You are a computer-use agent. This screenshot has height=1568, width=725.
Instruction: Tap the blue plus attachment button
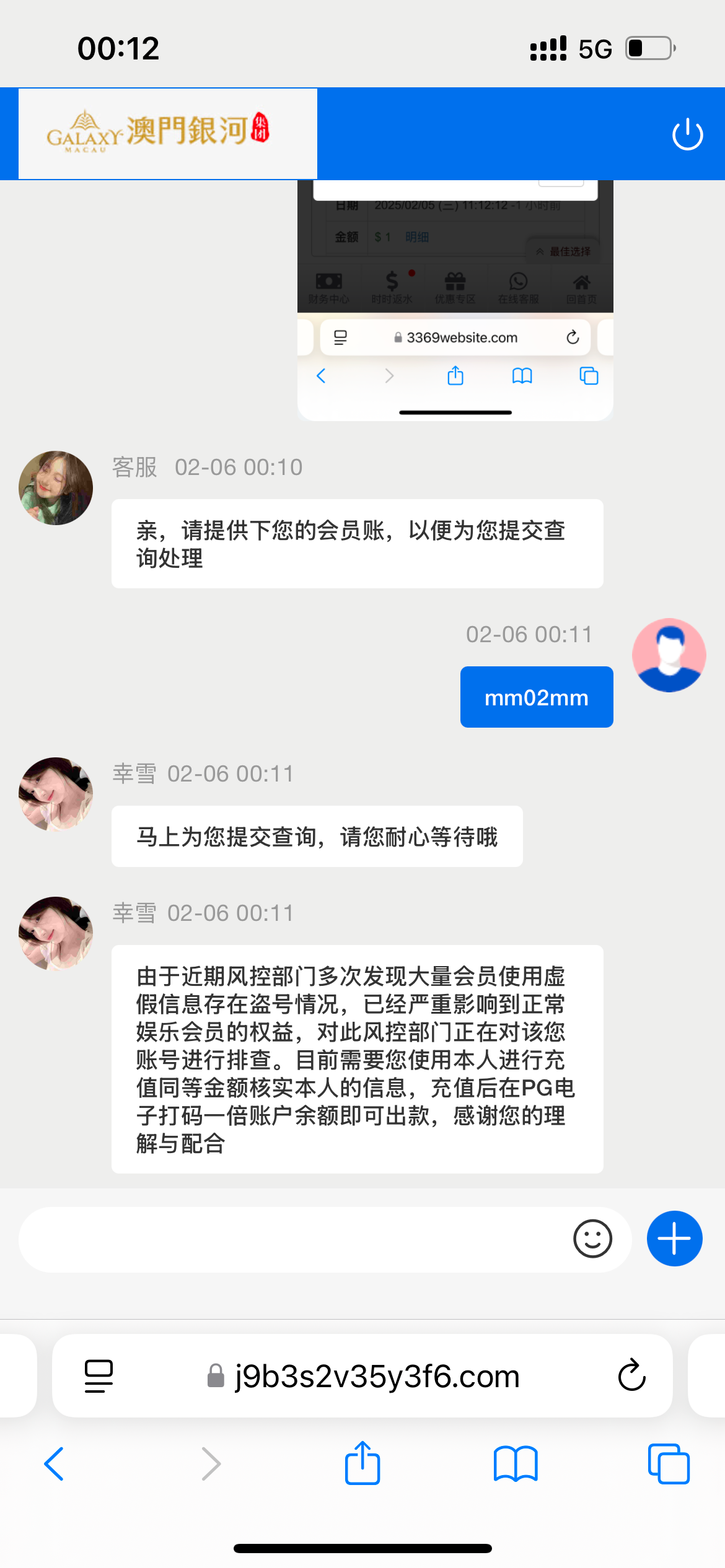(x=674, y=1239)
